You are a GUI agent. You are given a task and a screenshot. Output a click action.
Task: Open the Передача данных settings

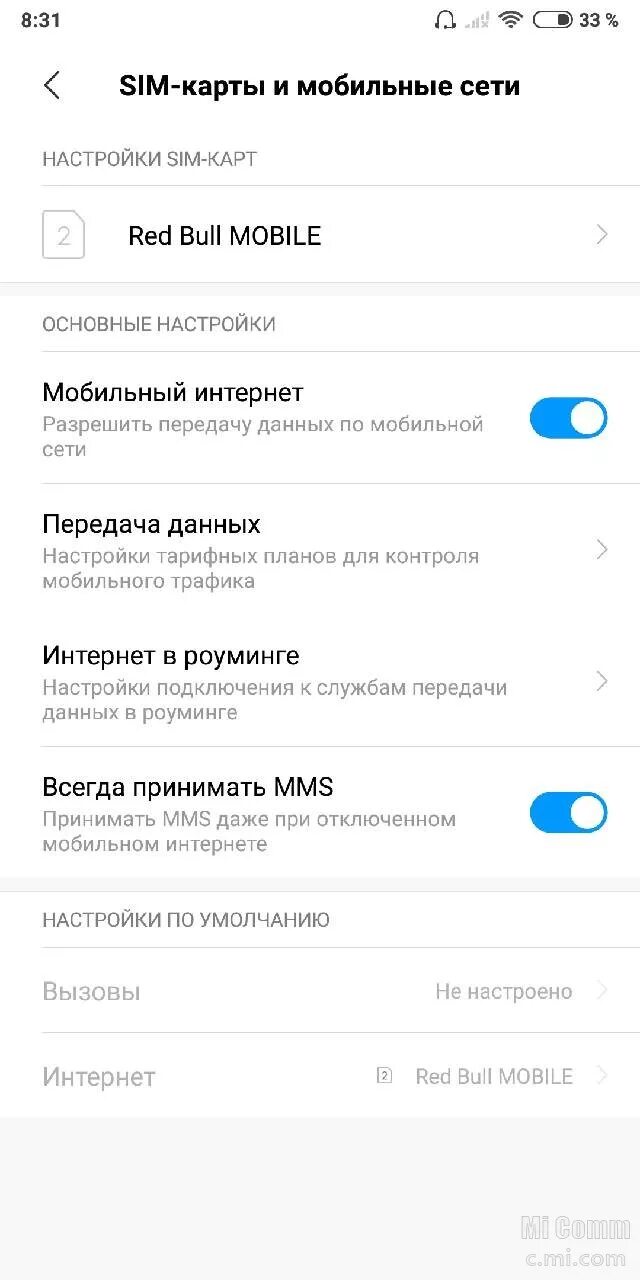coord(320,550)
